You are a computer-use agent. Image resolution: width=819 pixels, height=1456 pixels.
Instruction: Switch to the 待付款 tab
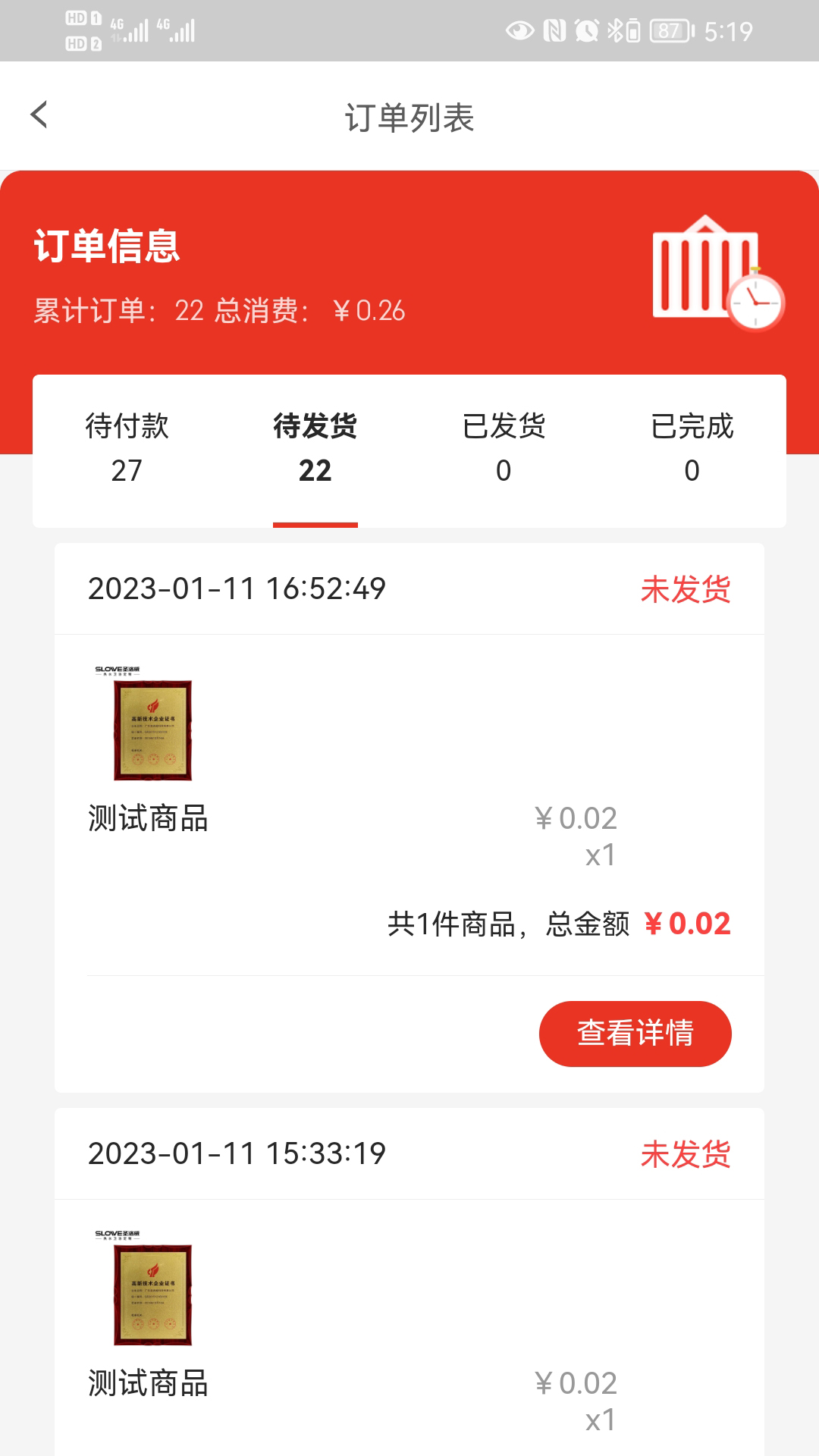[x=127, y=448]
